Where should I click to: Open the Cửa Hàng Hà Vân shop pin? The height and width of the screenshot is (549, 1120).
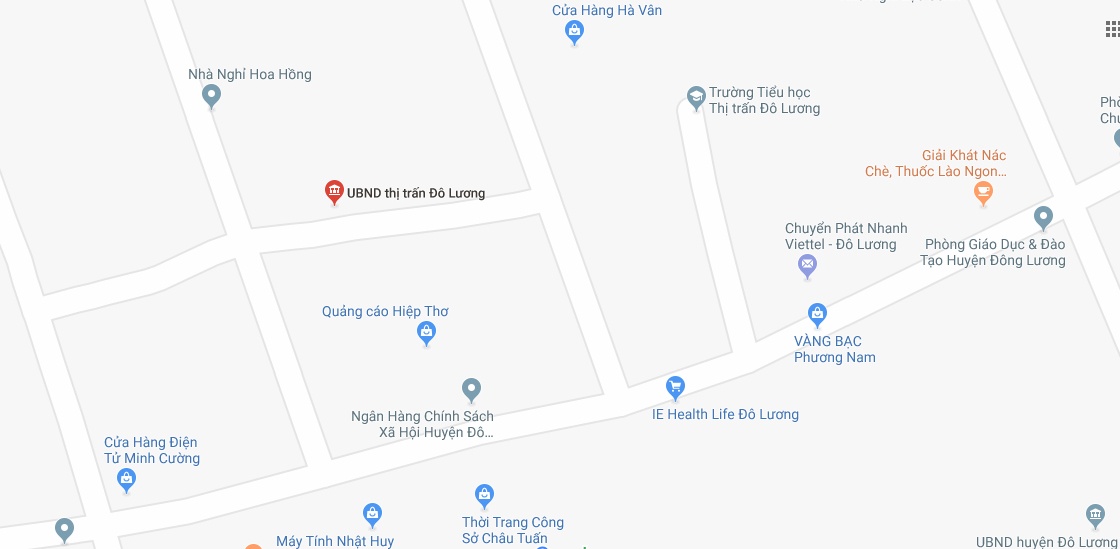(574, 33)
